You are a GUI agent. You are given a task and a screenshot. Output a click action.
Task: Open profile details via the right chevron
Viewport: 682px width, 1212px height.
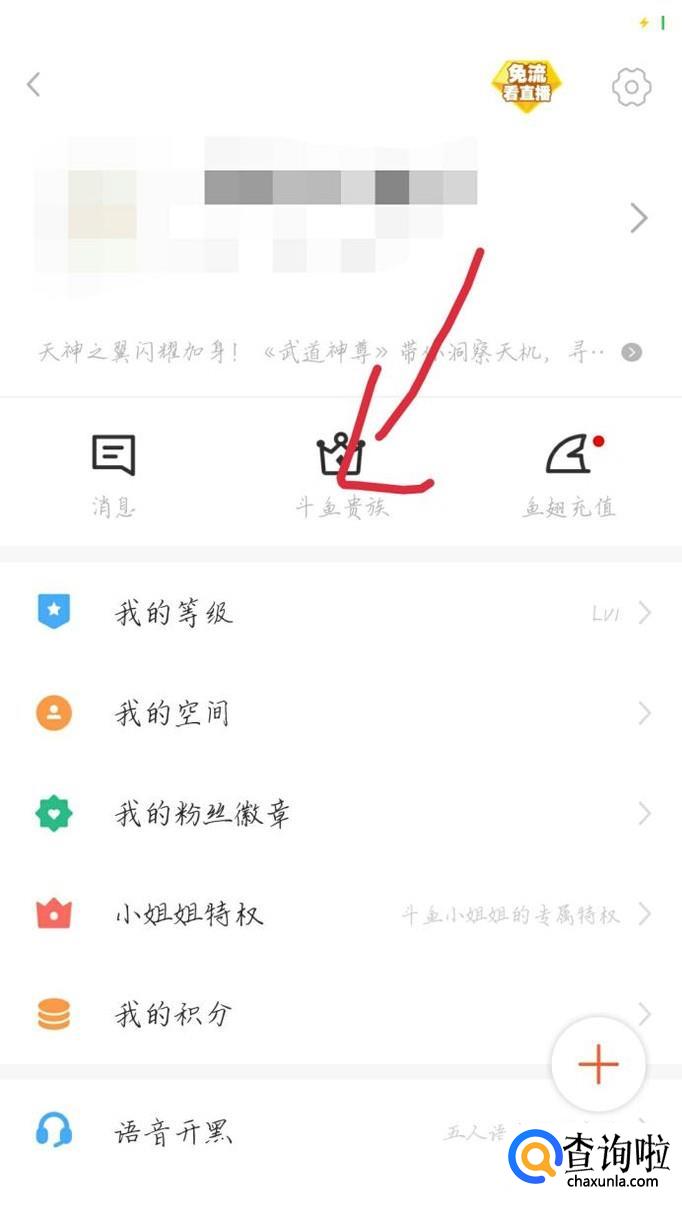click(639, 218)
